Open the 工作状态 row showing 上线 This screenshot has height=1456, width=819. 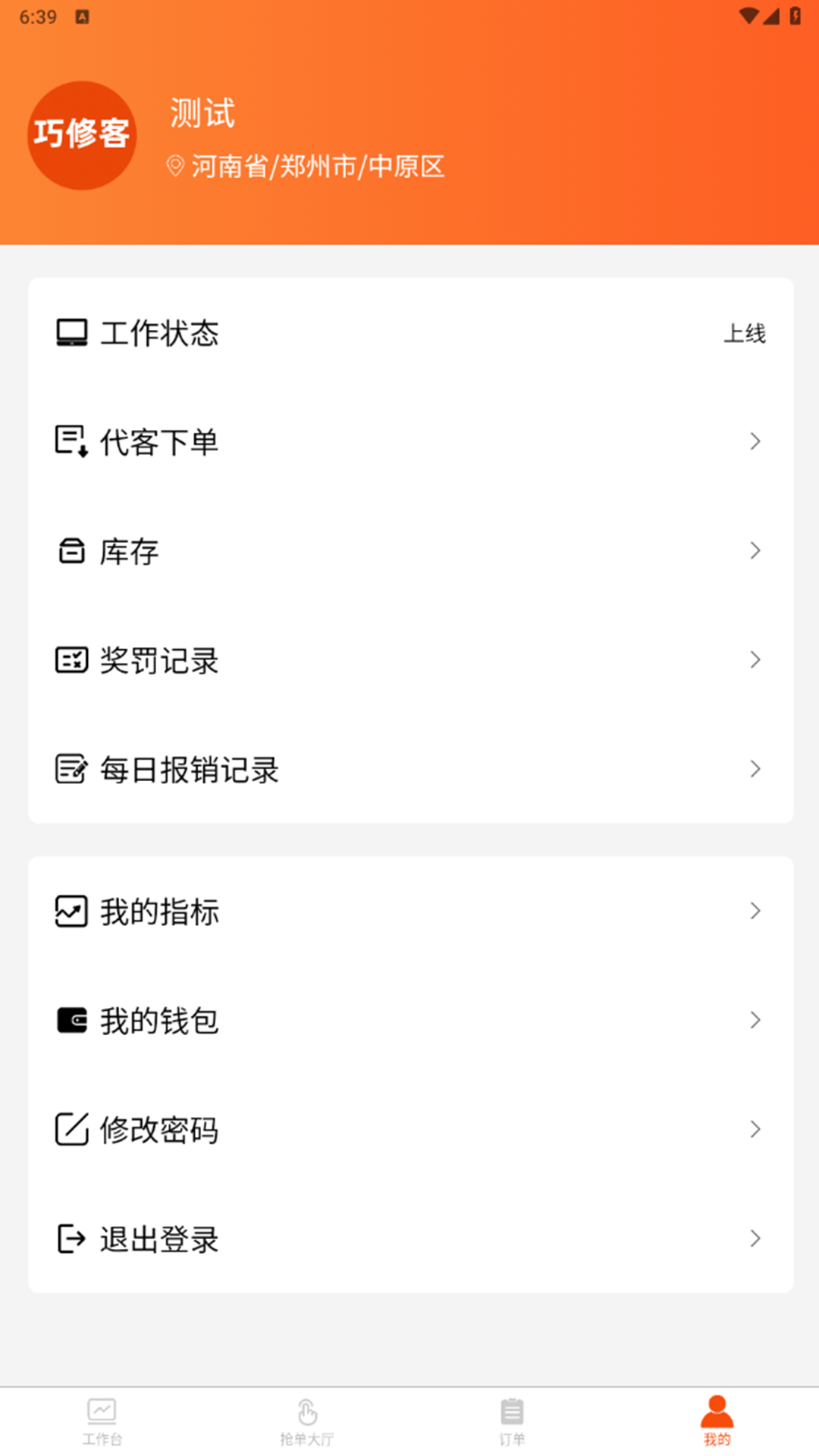410,333
